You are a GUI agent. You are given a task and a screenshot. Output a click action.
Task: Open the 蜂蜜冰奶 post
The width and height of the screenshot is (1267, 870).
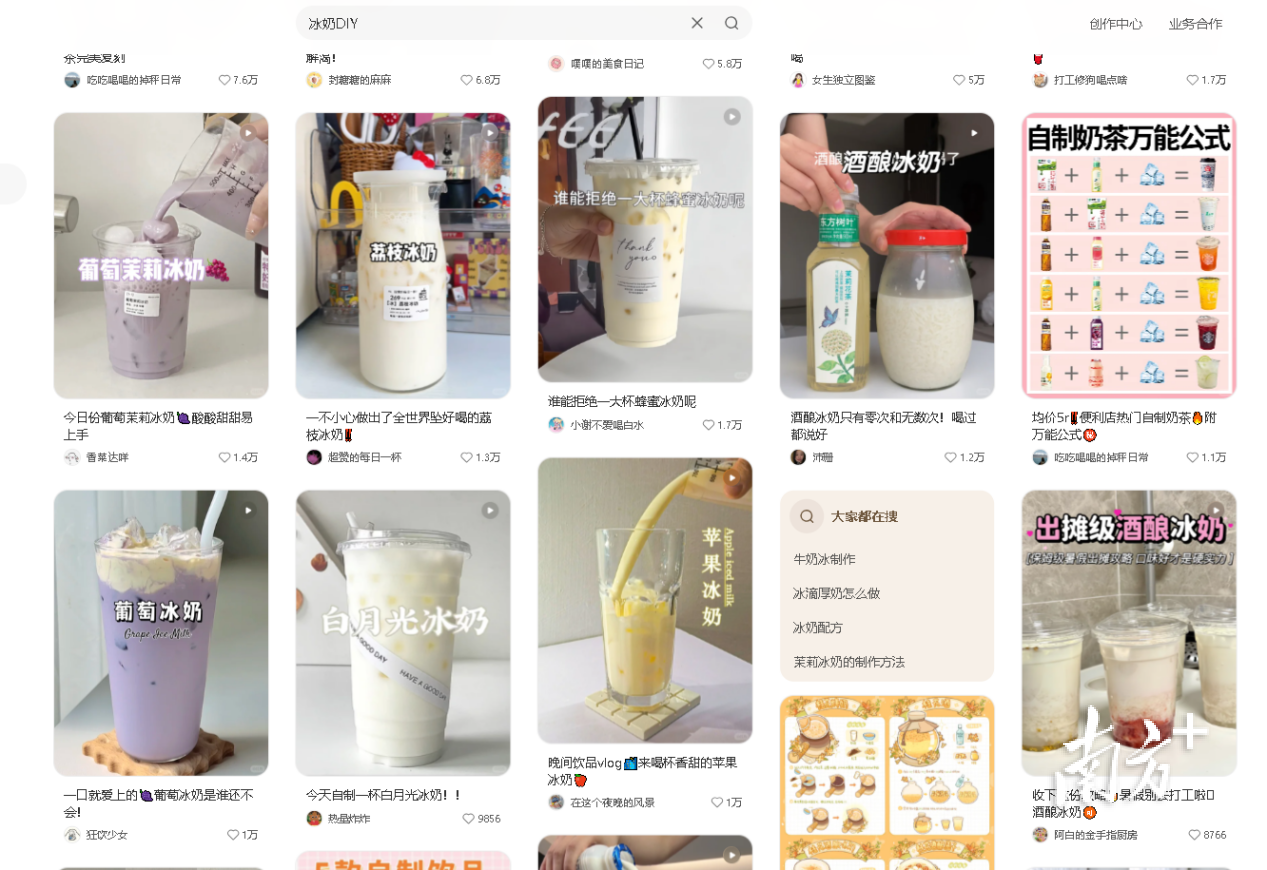click(645, 239)
